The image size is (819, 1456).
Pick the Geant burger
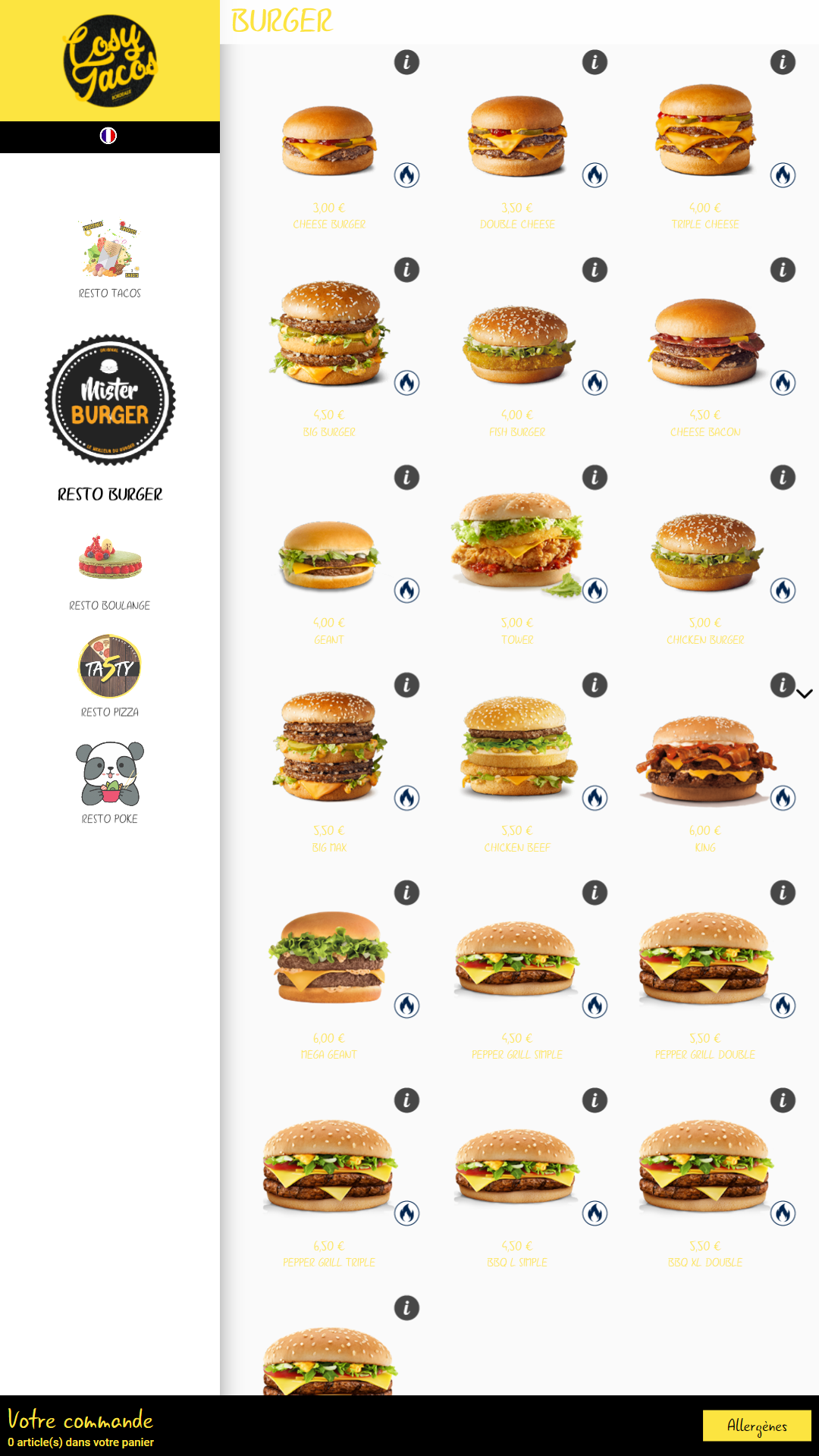pyautogui.click(x=329, y=555)
